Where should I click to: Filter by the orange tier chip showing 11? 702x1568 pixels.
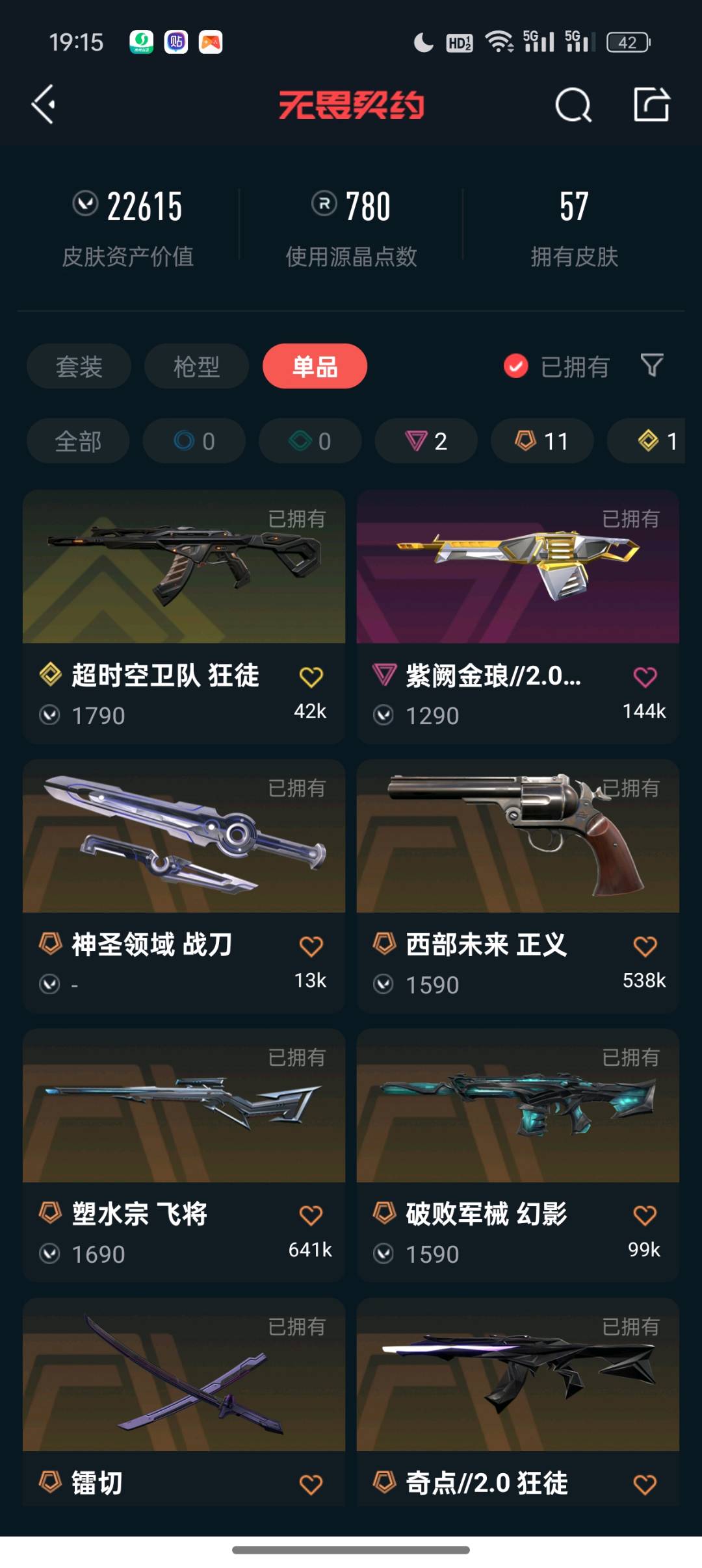point(541,441)
